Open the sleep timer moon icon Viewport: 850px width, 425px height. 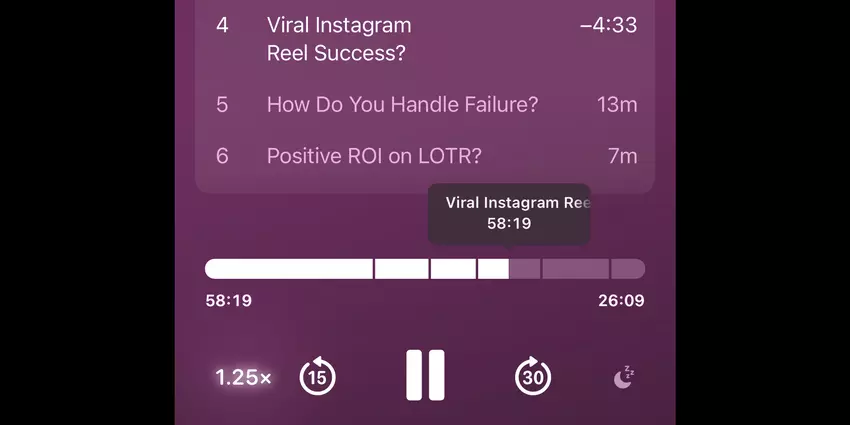tap(623, 377)
